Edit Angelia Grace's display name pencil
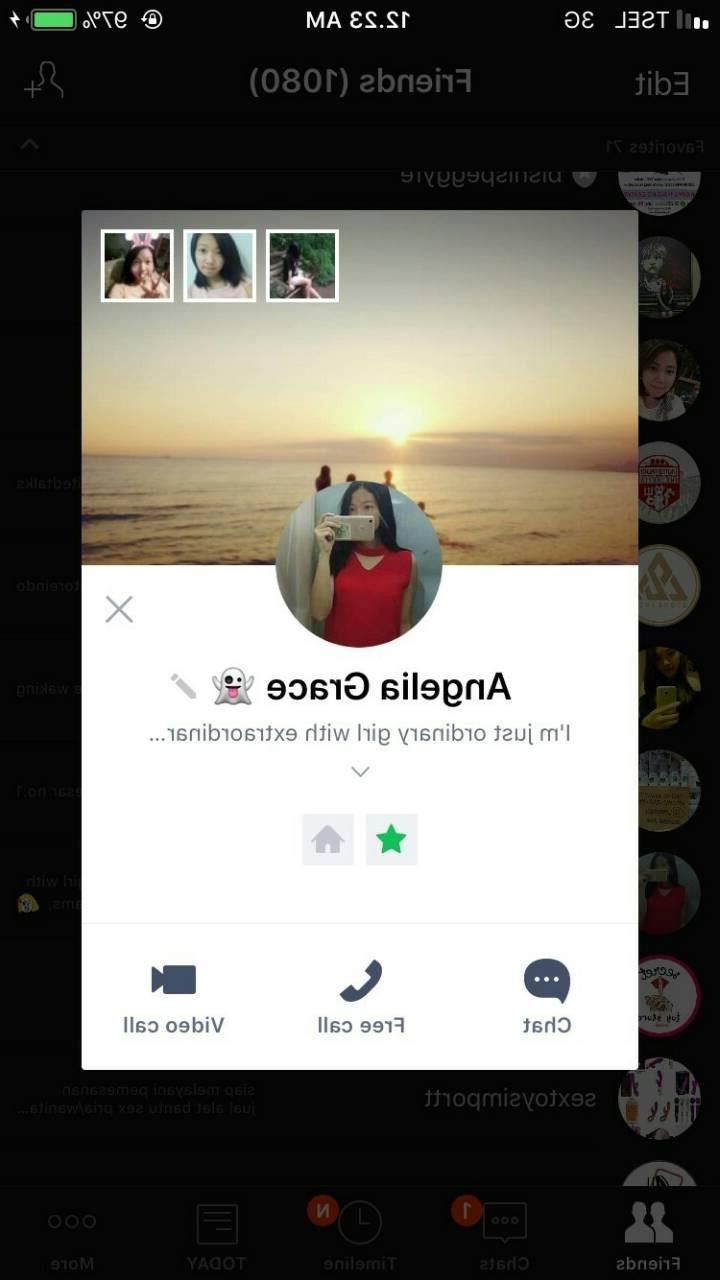720x1280 pixels. (x=184, y=686)
